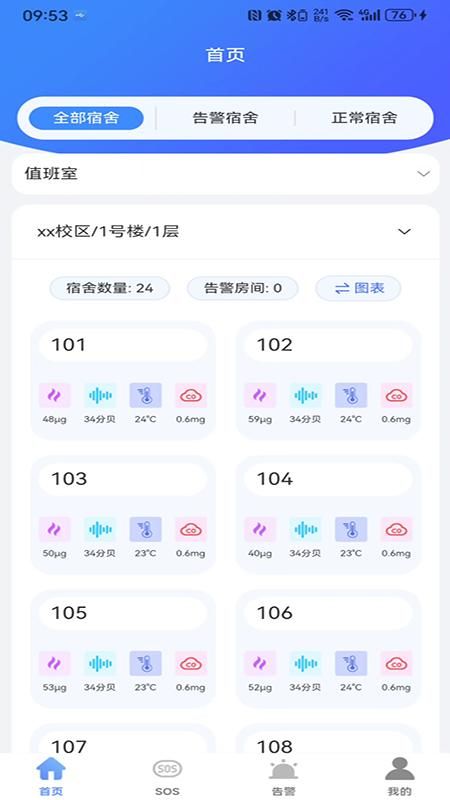
Task: Open dormitory room 101 card
Action: (123, 381)
